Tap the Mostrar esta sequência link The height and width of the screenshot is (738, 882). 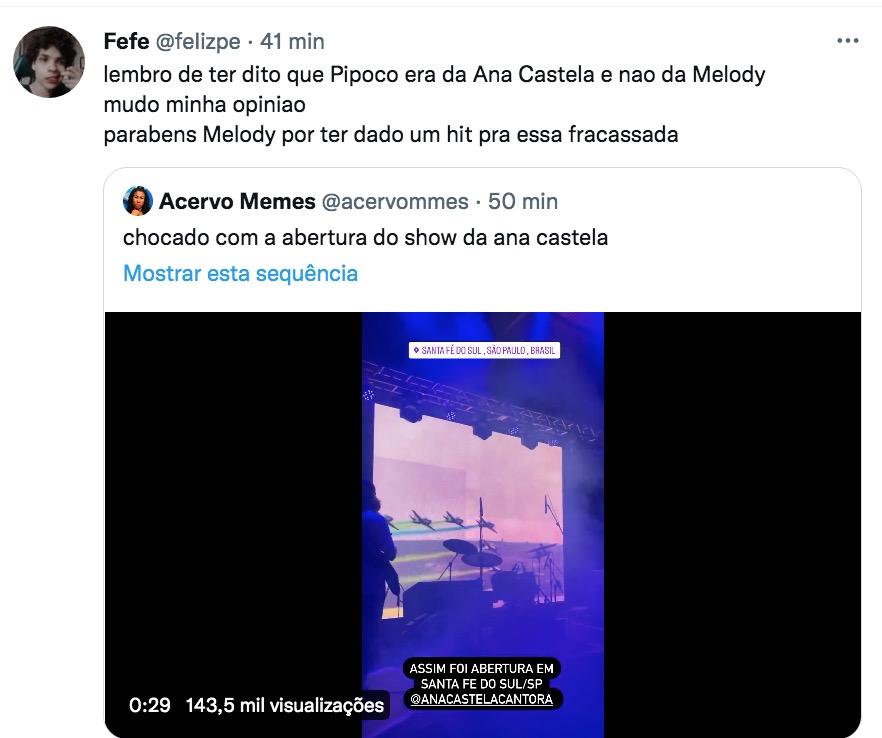point(240,273)
